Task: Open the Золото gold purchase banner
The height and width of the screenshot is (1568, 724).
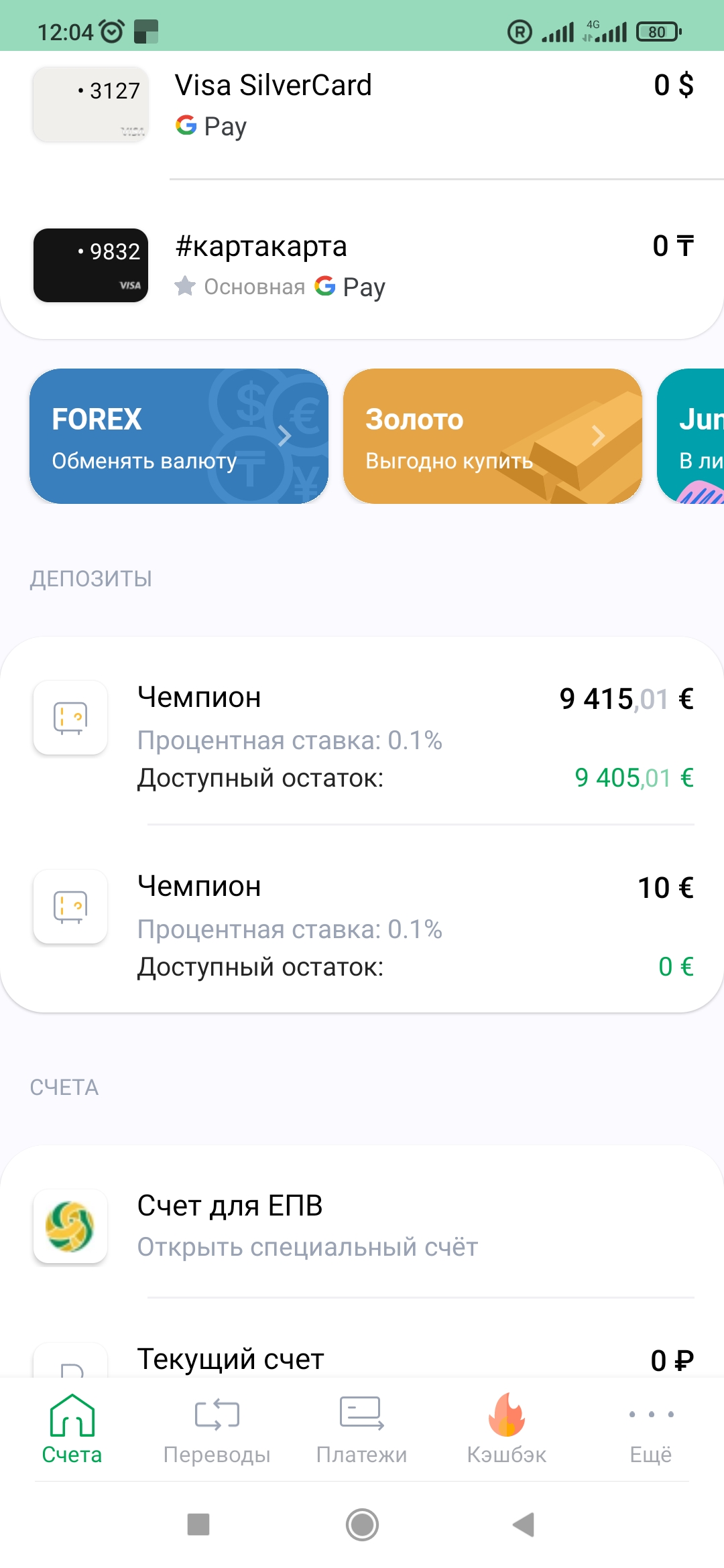Action: pyautogui.click(x=492, y=436)
